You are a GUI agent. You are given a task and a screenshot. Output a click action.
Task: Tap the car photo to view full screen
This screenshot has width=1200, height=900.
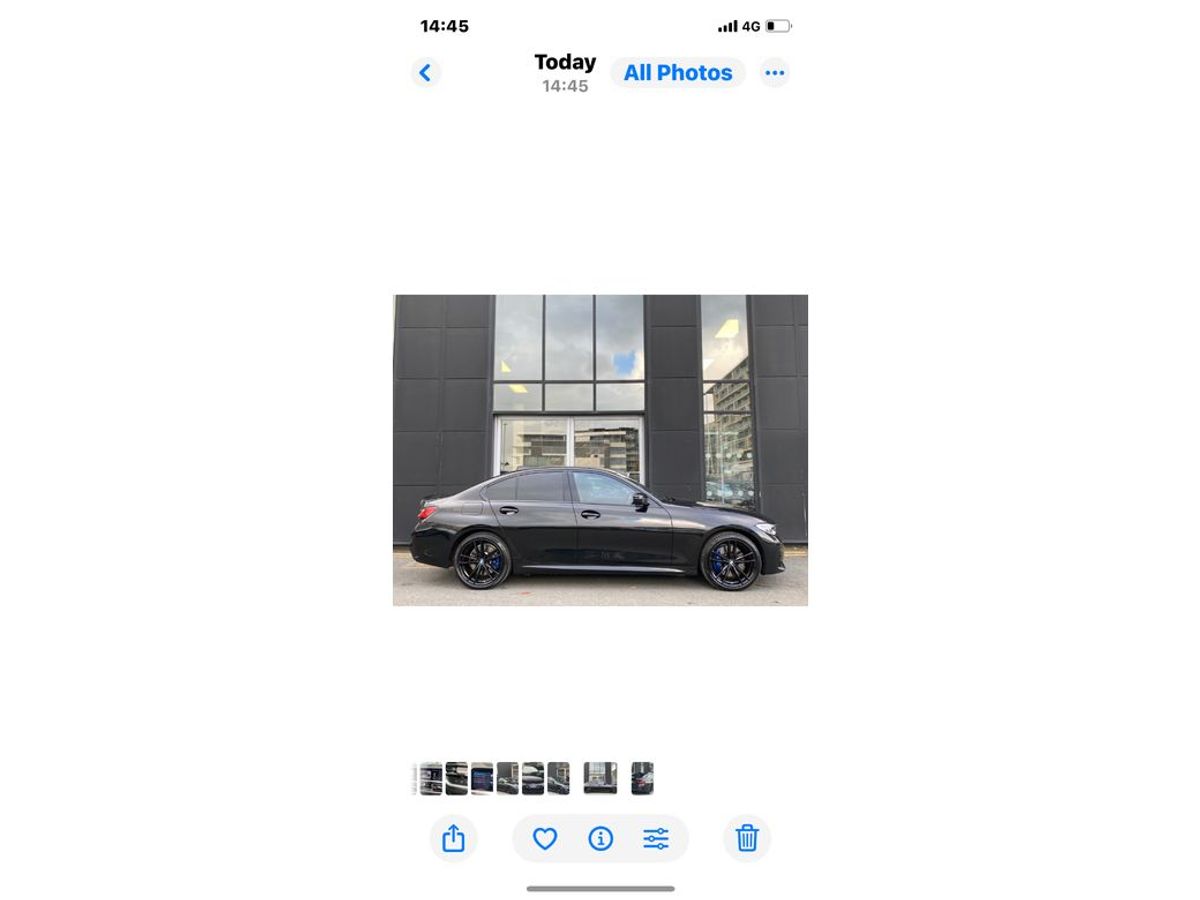(600, 450)
